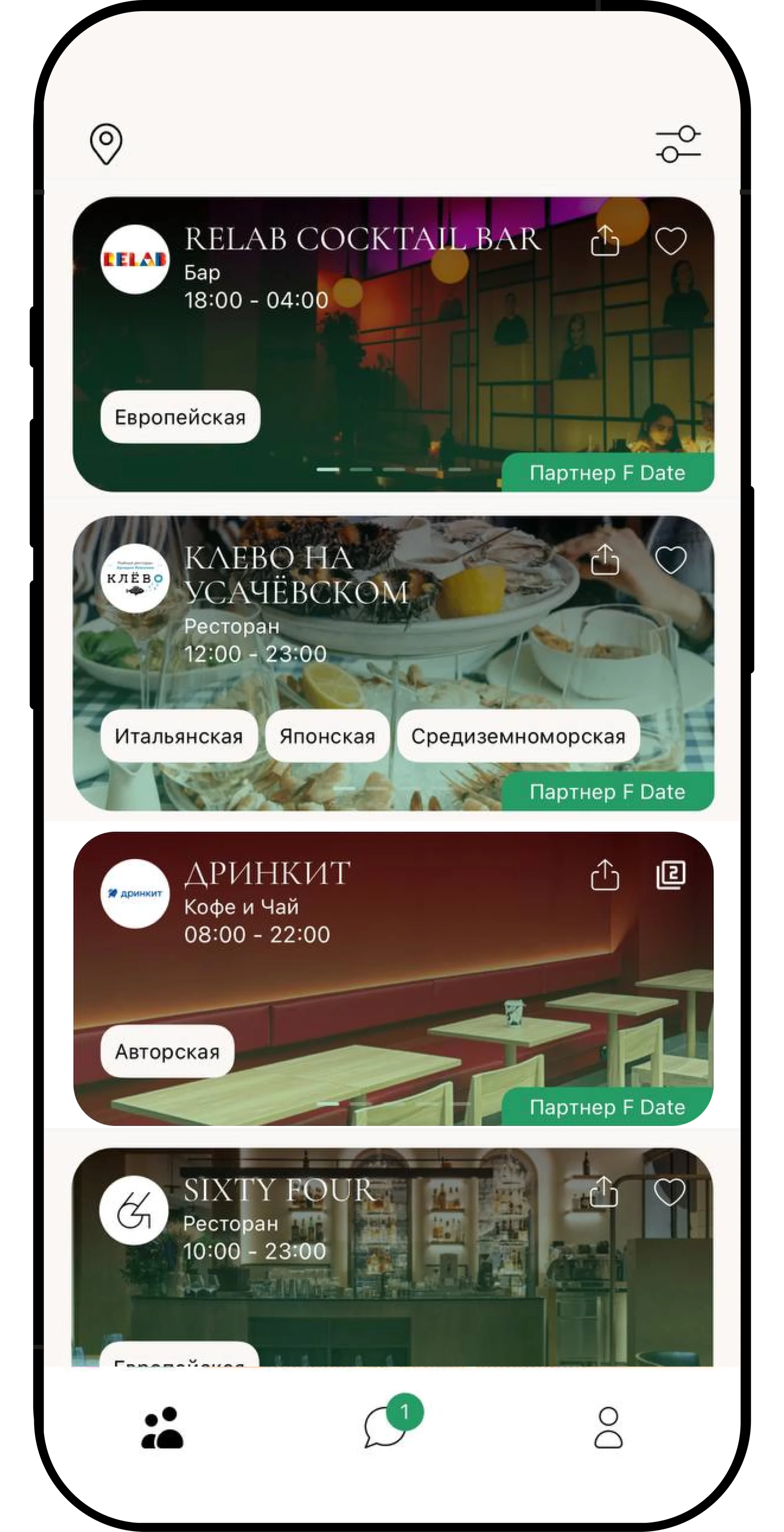The height and width of the screenshot is (1532, 784).
Task: Open ДРИНКИТ card via its logo
Action: [x=135, y=893]
